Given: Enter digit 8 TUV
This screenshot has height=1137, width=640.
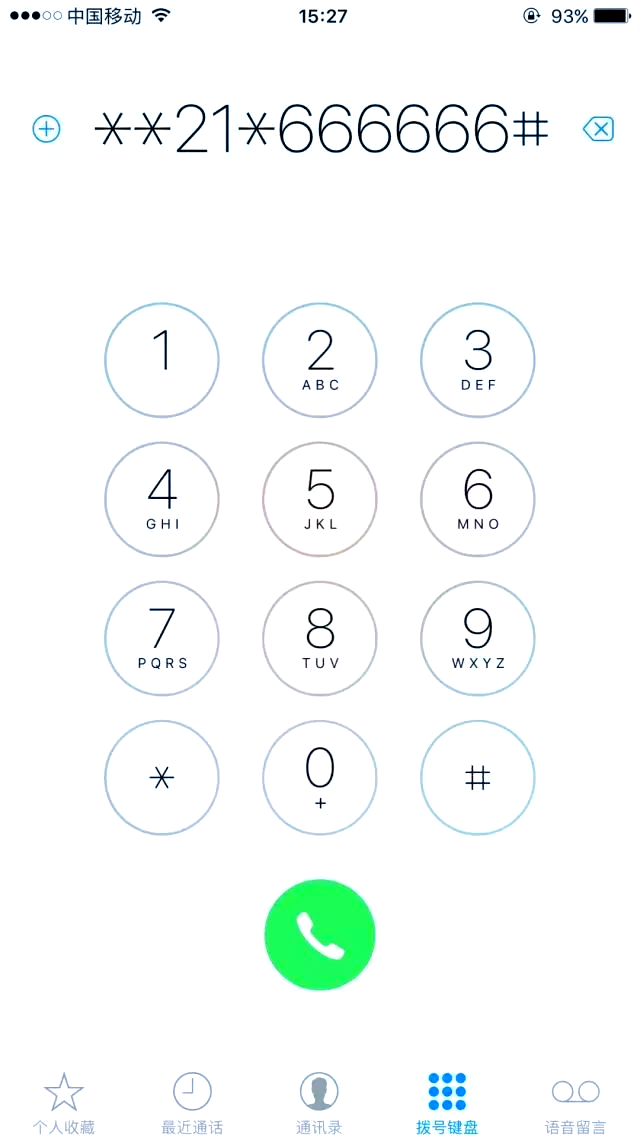Looking at the screenshot, I should coord(320,638).
